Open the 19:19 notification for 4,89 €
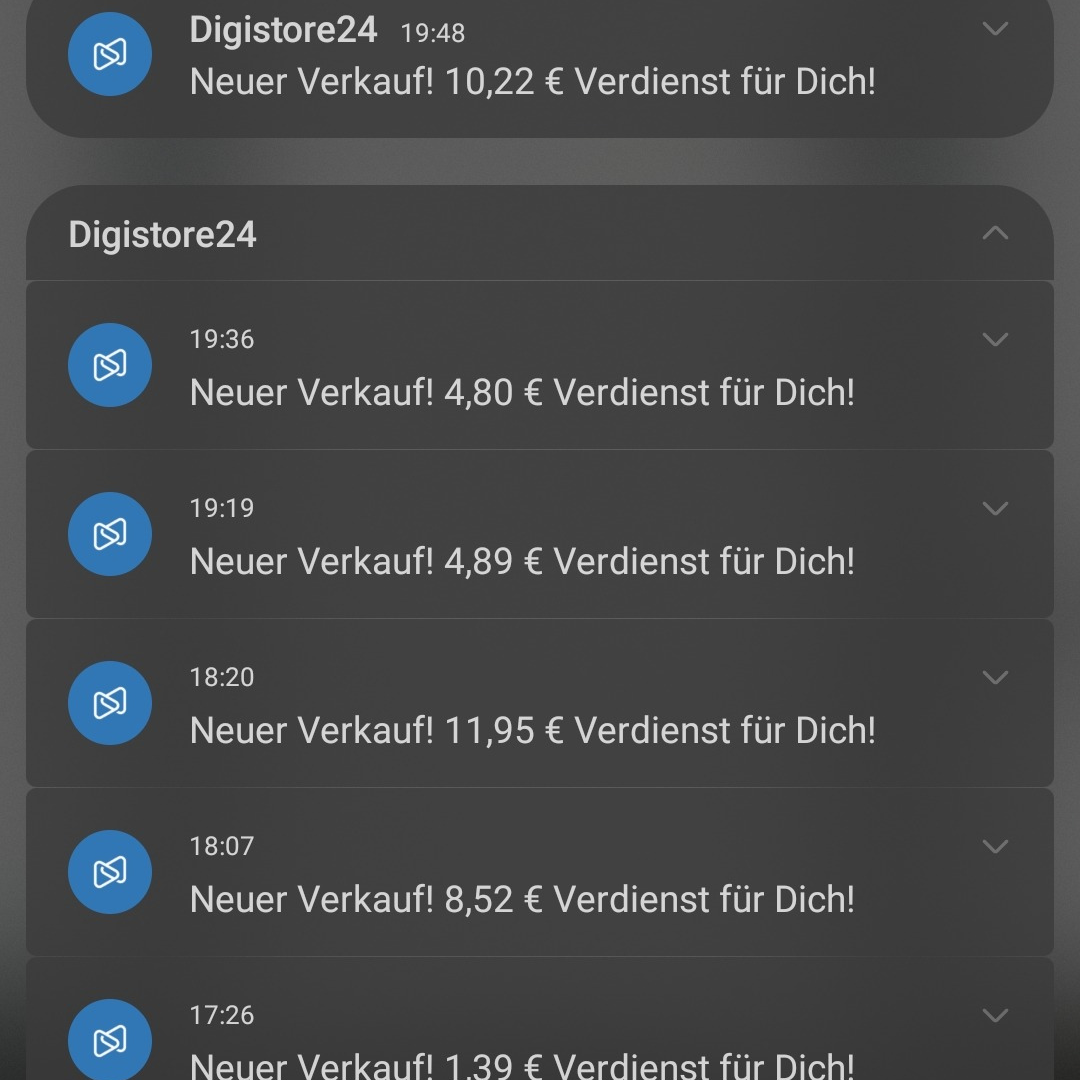Image resolution: width=1080 pixels, height=1080 pixels. coord(522,560)
